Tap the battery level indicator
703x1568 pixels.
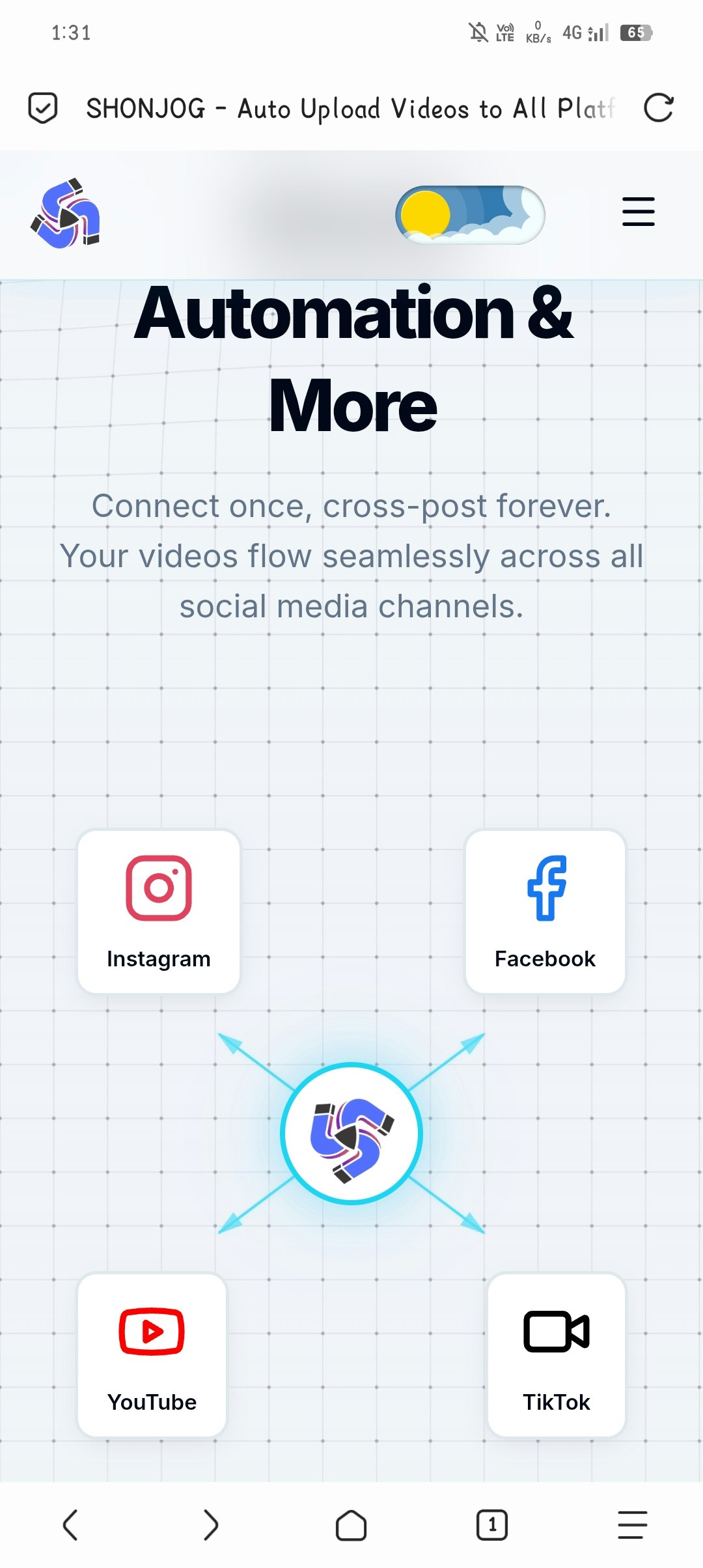click(633, 32)
